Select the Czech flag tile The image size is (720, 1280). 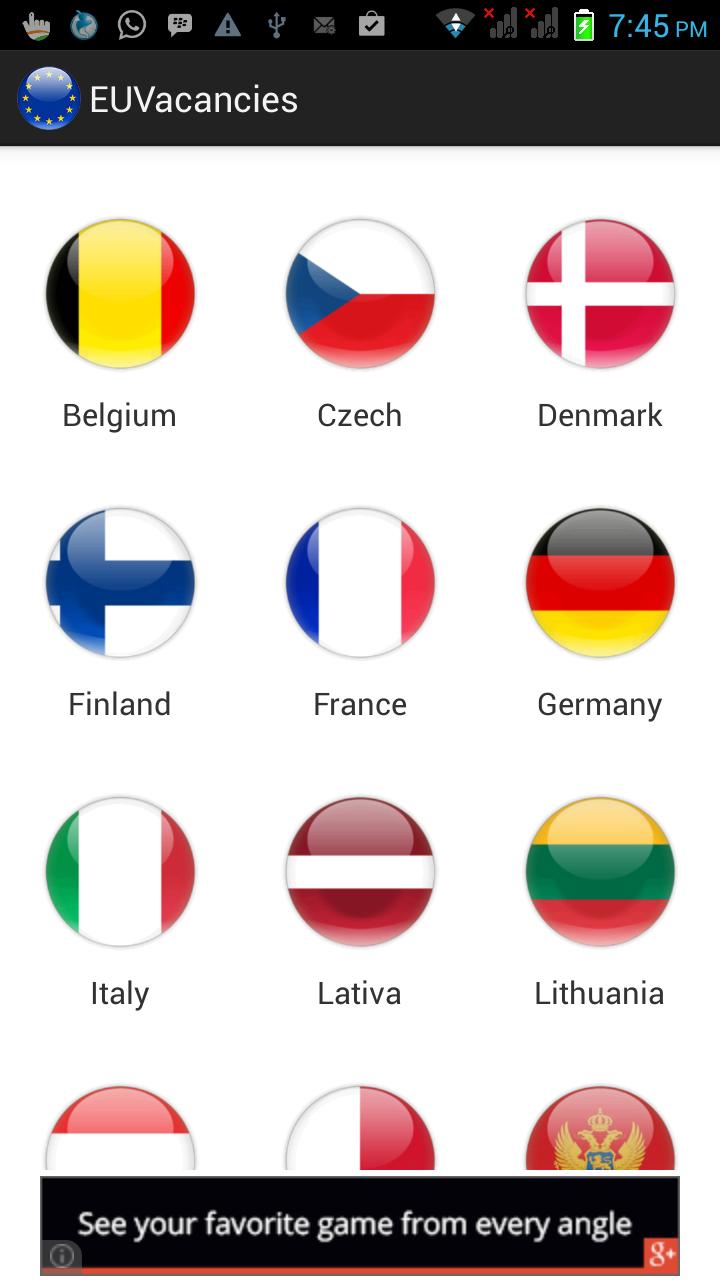click(x=360, y=293)
